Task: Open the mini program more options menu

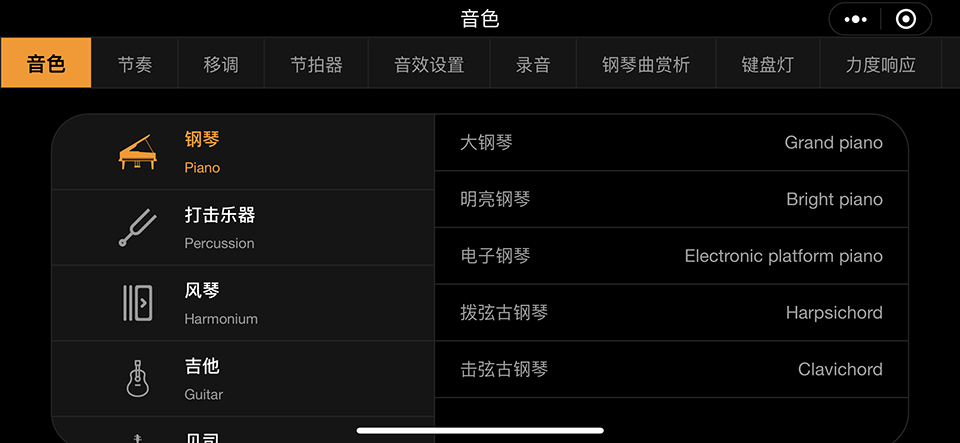Action: [856, 19]
